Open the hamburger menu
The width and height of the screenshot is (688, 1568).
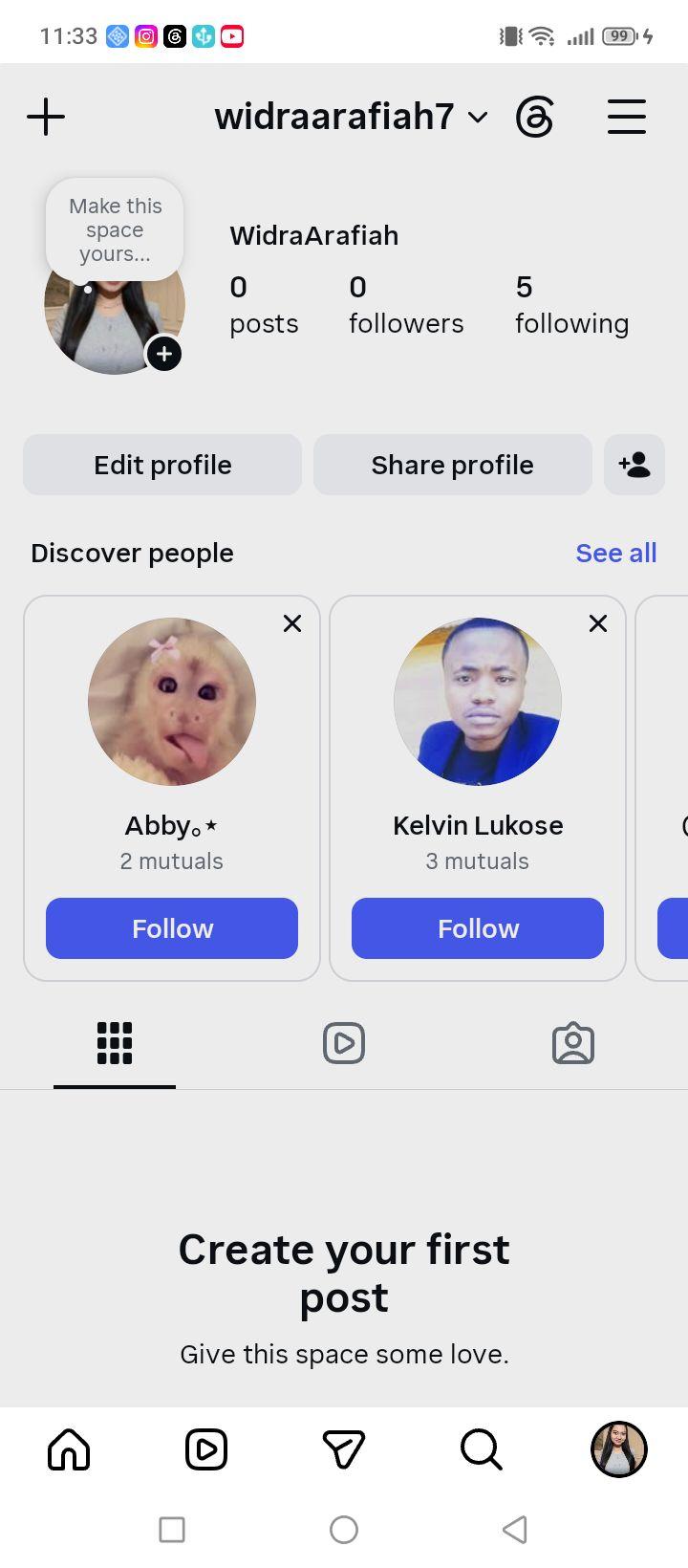click(x=627, y=117)
